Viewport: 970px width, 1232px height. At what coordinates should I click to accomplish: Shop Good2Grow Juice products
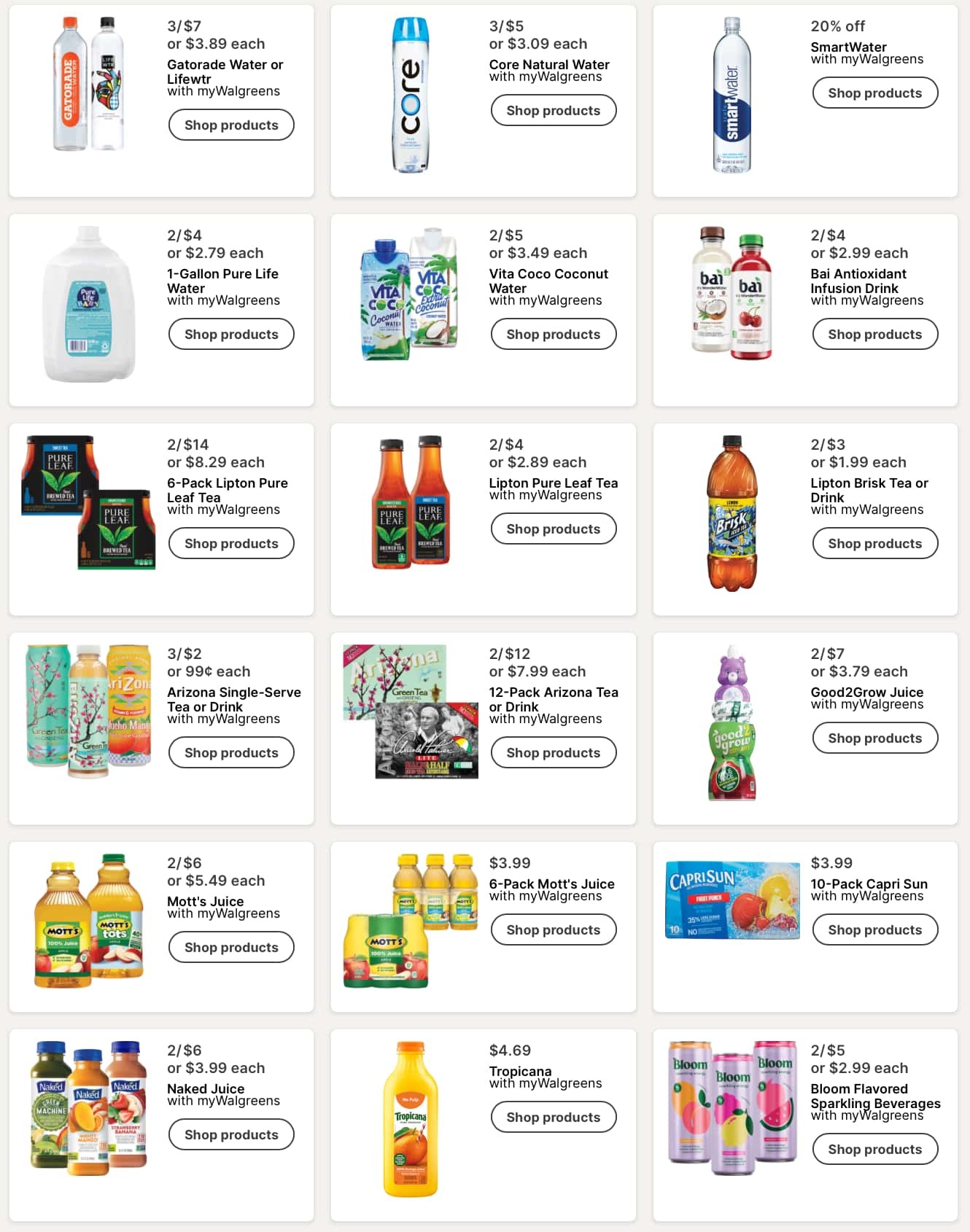click(874, 738)
